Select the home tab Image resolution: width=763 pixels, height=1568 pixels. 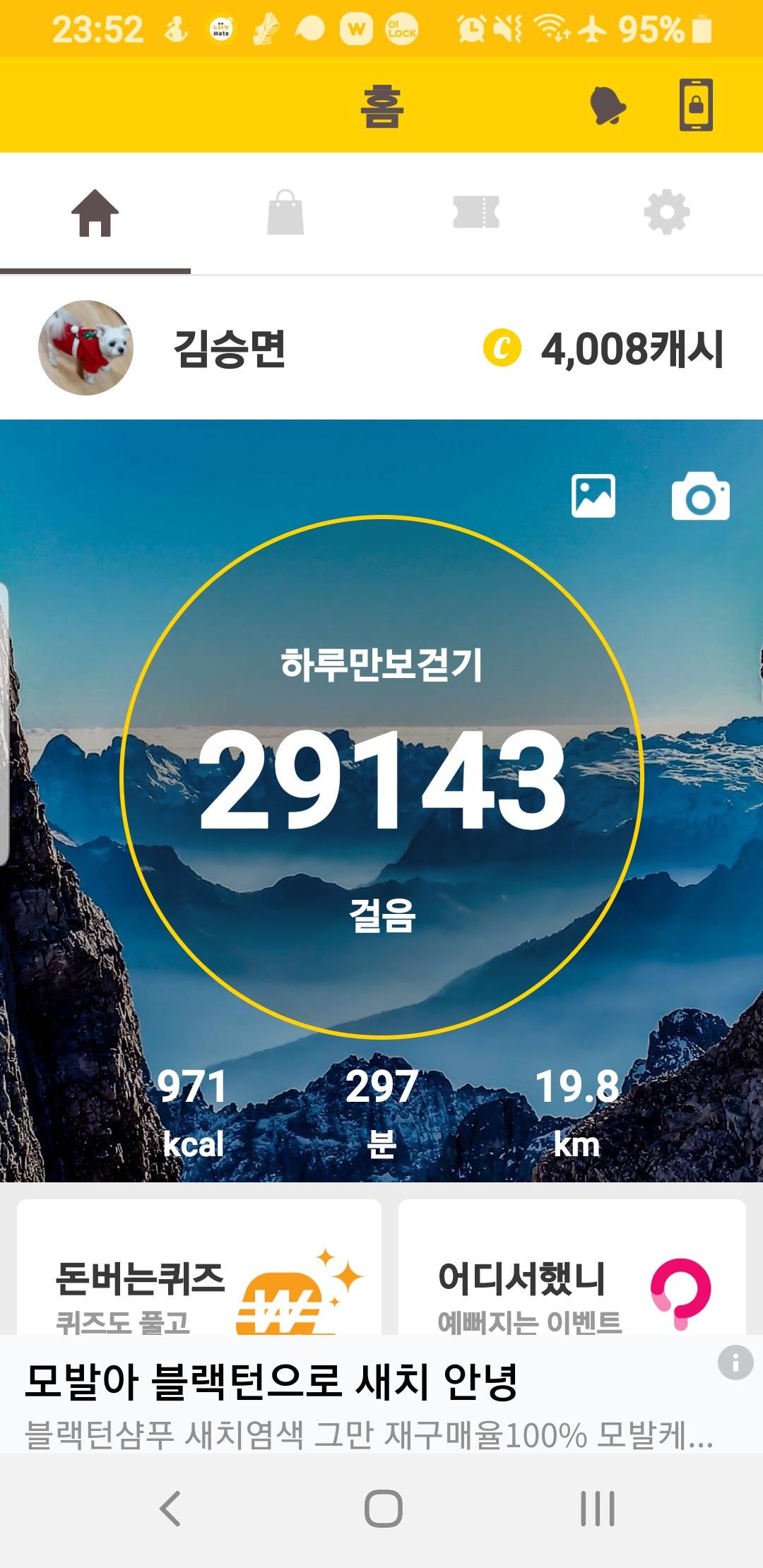tap(95, 213)
